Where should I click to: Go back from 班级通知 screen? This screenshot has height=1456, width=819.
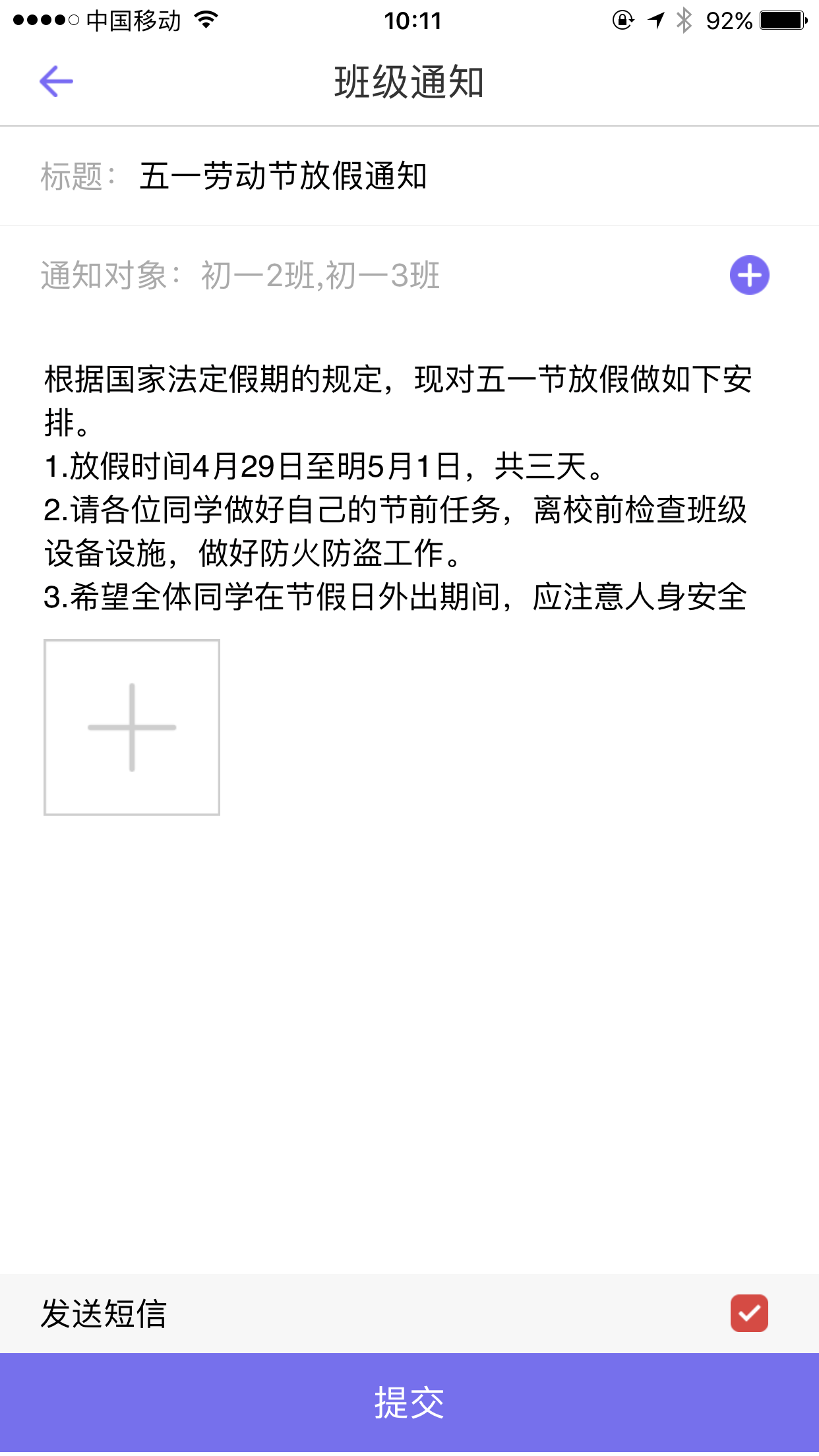(x=56, y=82)
